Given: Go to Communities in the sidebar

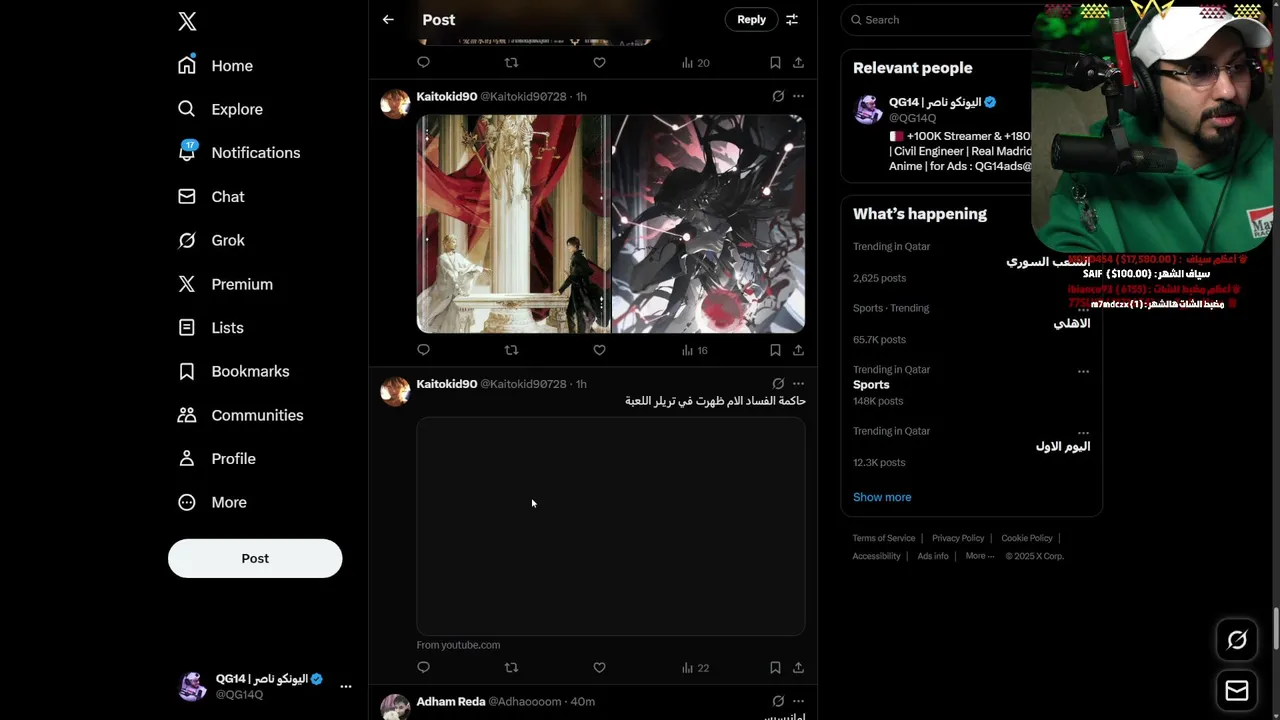Looking at the screenshot, I should click(x=257, y=415).
